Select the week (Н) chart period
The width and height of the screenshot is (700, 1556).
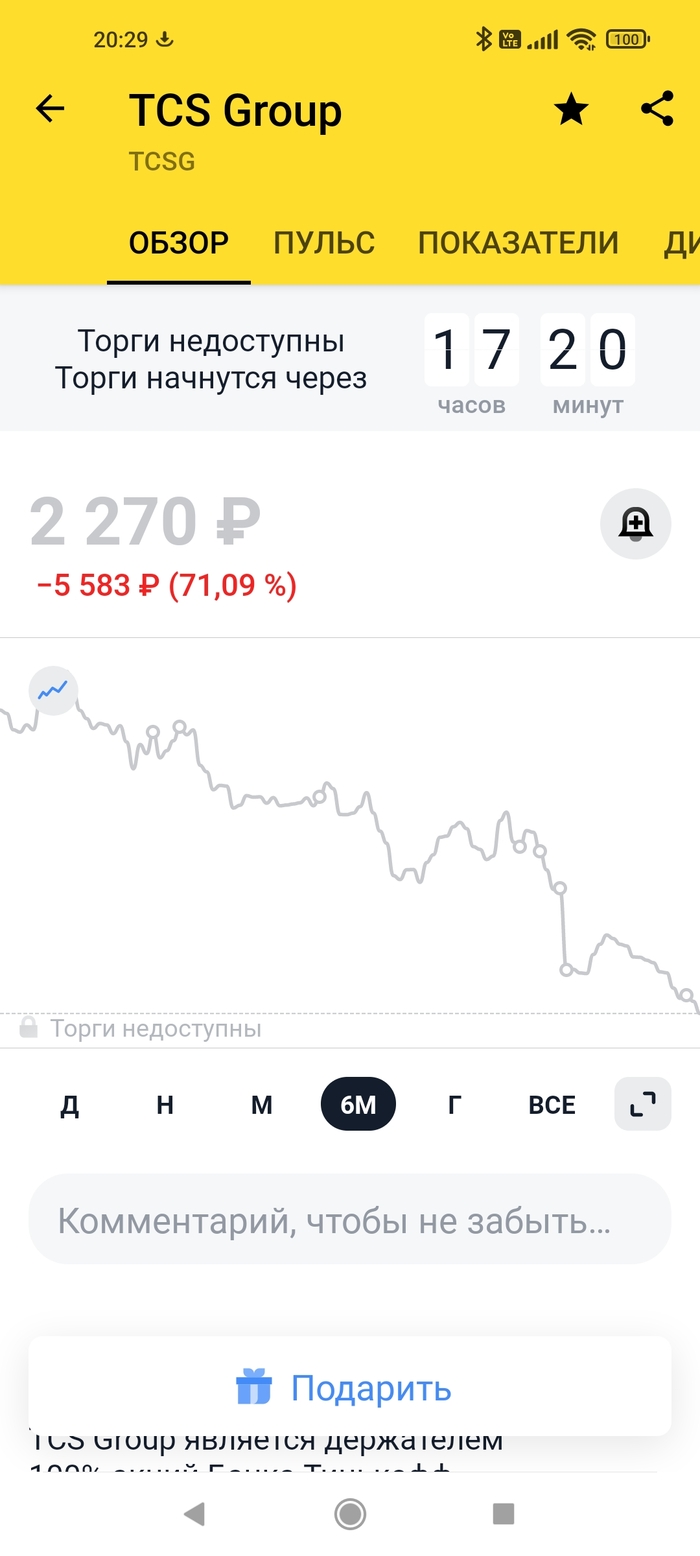coord(165,1105)
